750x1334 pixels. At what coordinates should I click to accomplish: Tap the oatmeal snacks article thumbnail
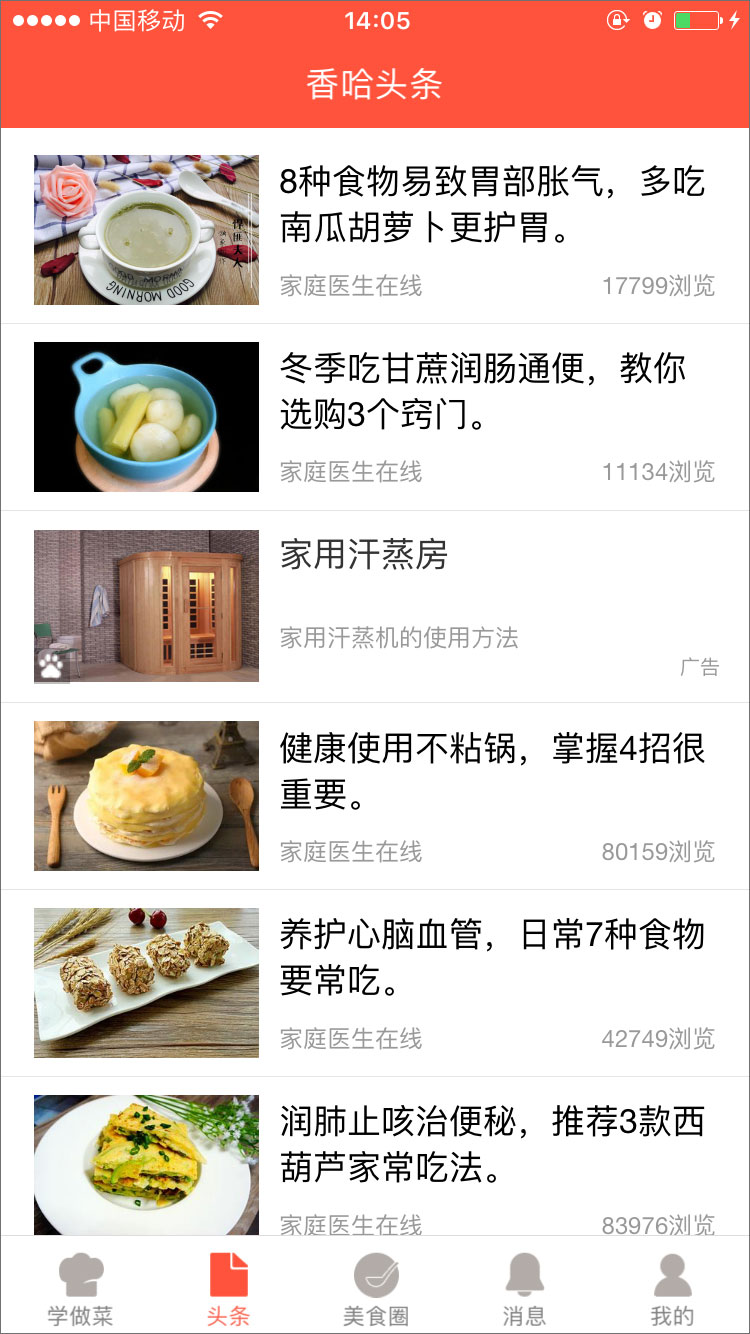point(146,983)
